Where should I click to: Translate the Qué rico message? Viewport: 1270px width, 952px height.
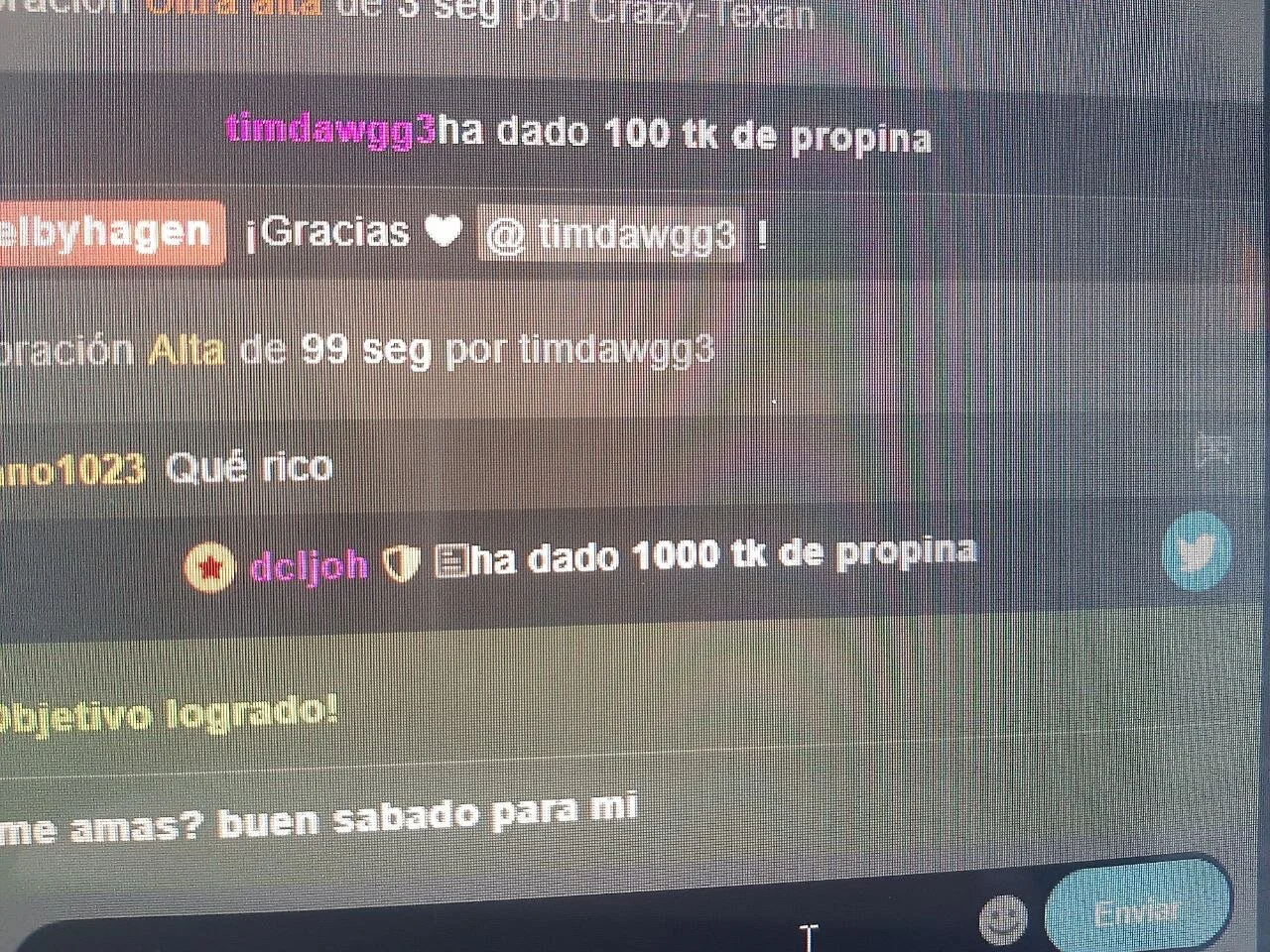pos(1211,449)
